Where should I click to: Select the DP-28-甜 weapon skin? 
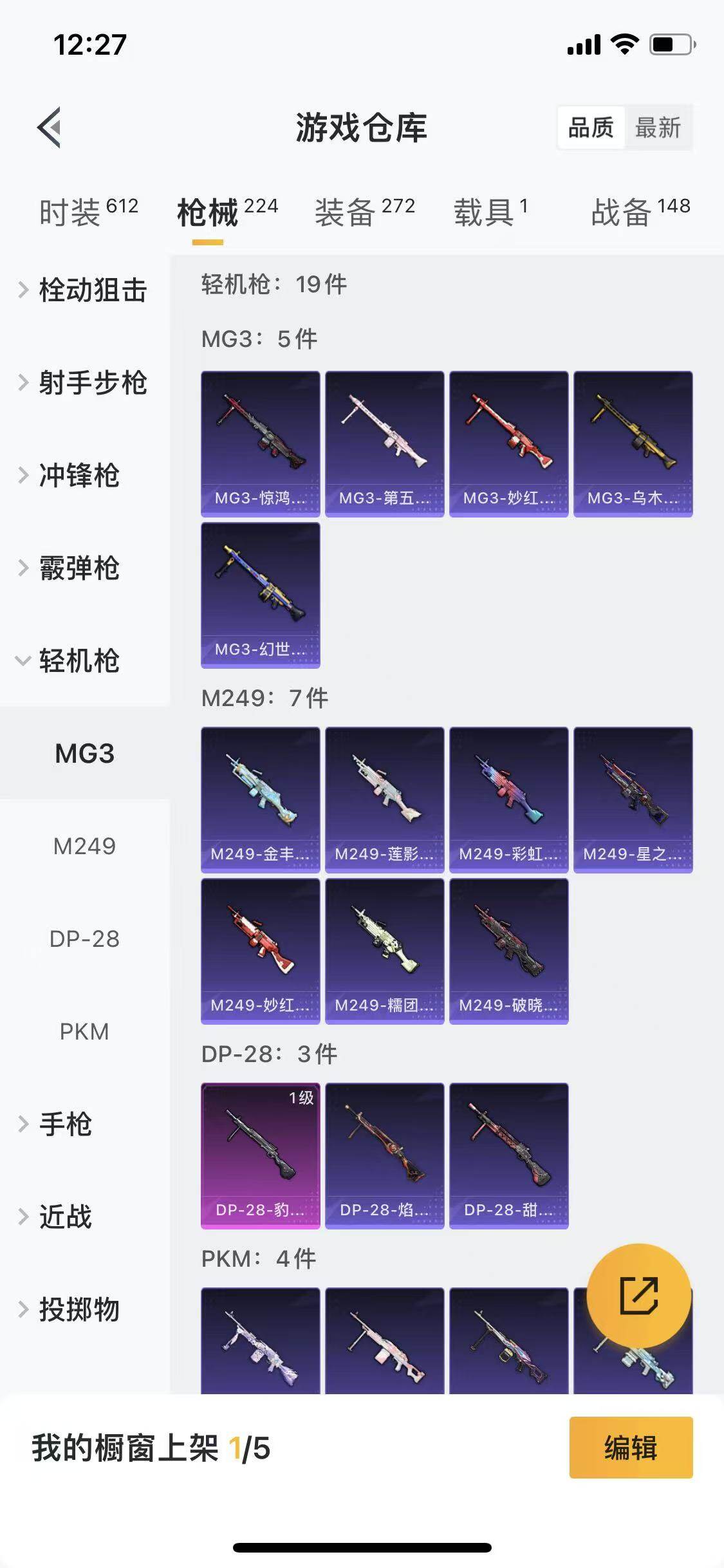tap(508, 1155)
